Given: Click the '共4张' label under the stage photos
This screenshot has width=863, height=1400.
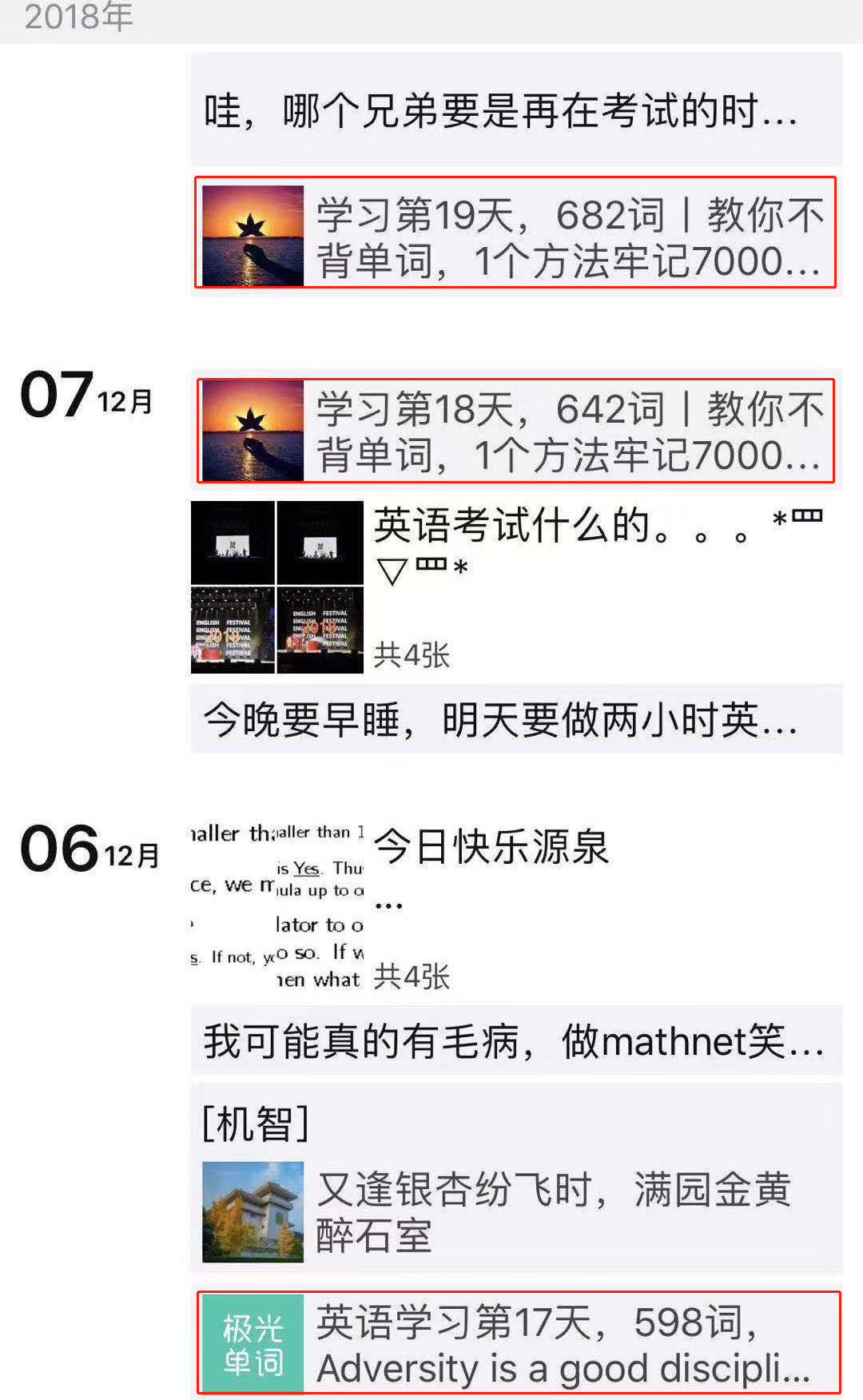Looking at the screenshot, I should (414, 655).
